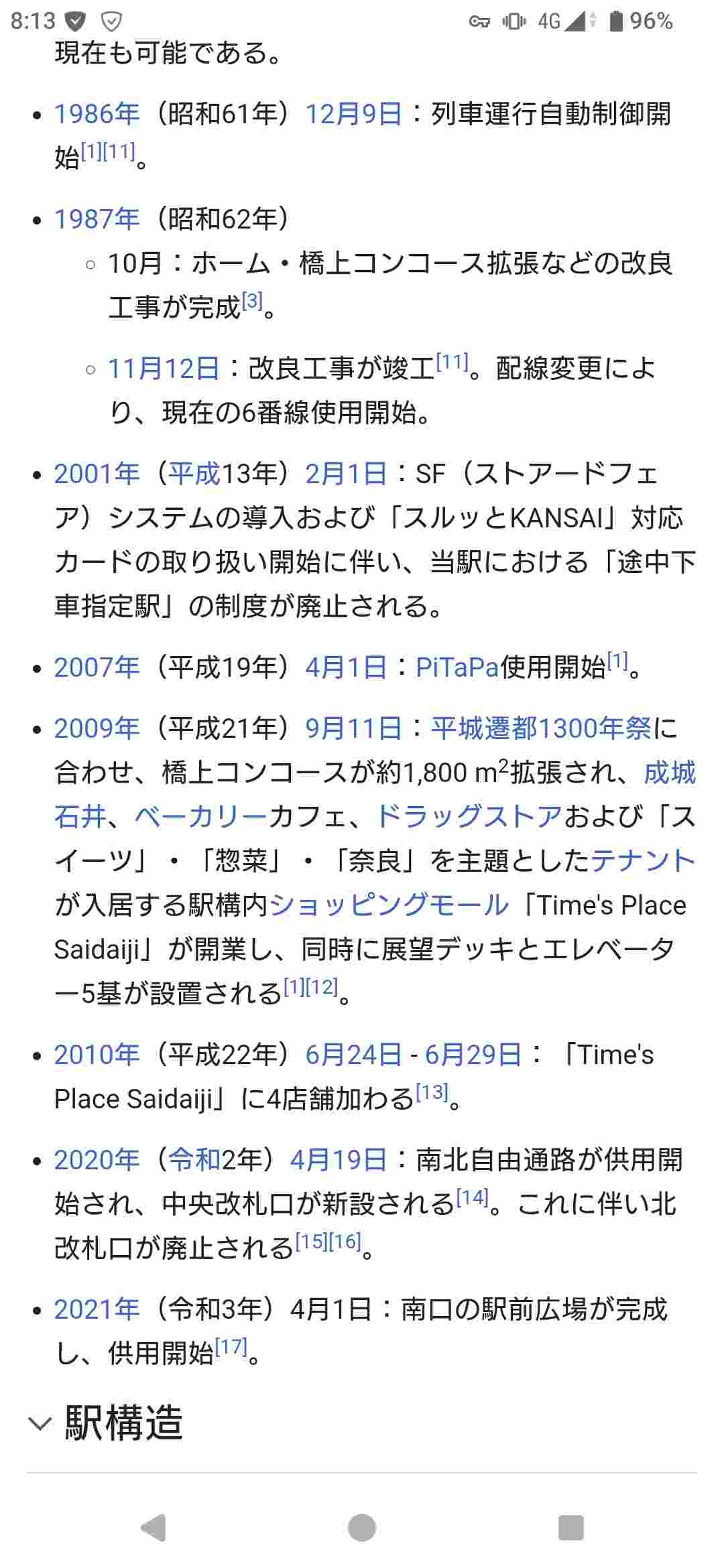The image size is (724, 1568).
Task: Open the 4月19日 date link
Action: 339,1160
